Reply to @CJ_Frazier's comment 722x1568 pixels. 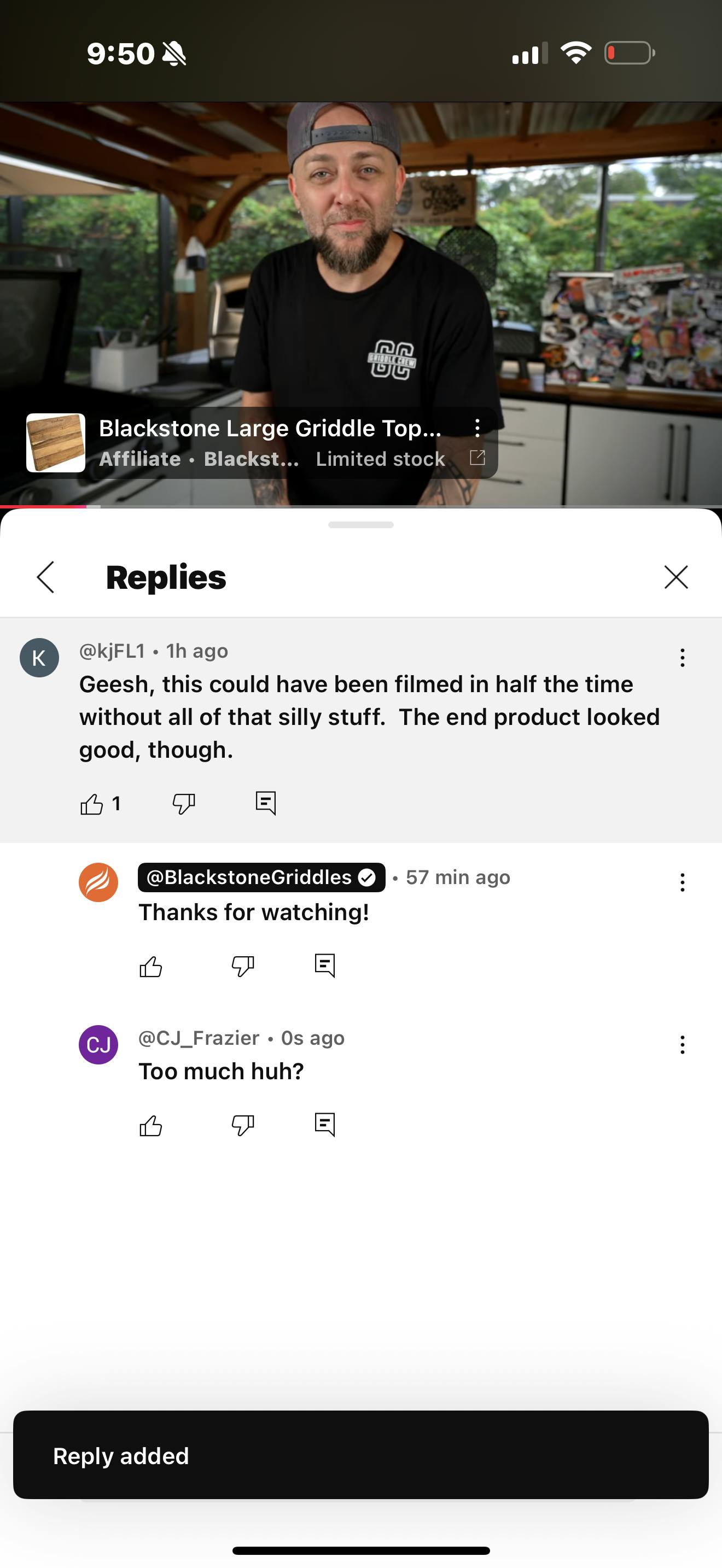(325, 1125)
